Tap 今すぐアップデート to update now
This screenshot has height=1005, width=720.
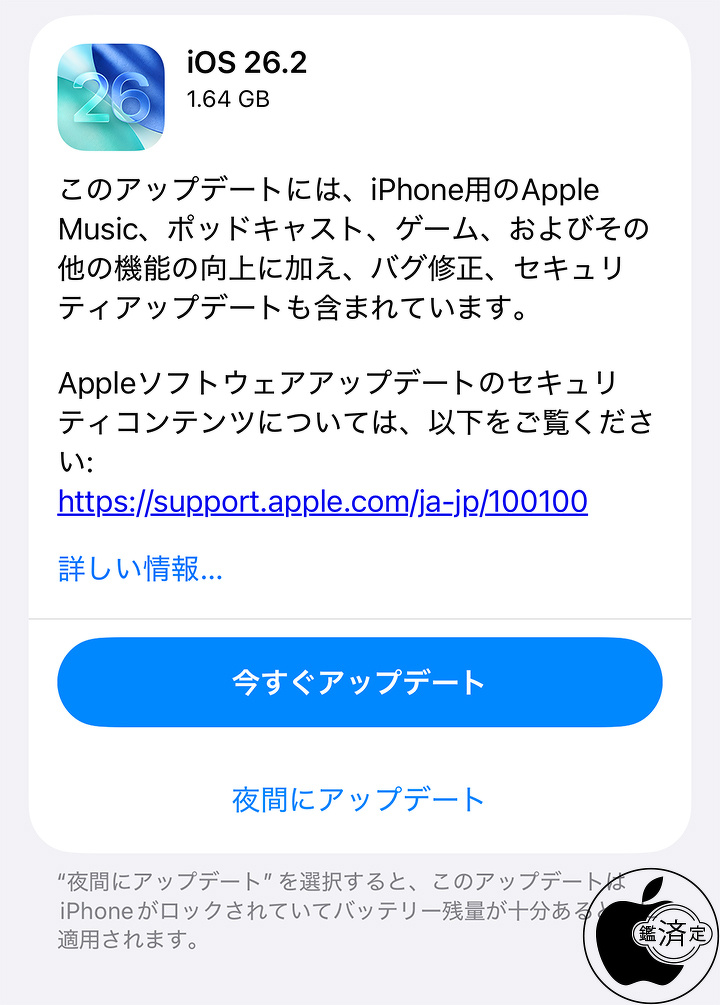tap(360, 682)
